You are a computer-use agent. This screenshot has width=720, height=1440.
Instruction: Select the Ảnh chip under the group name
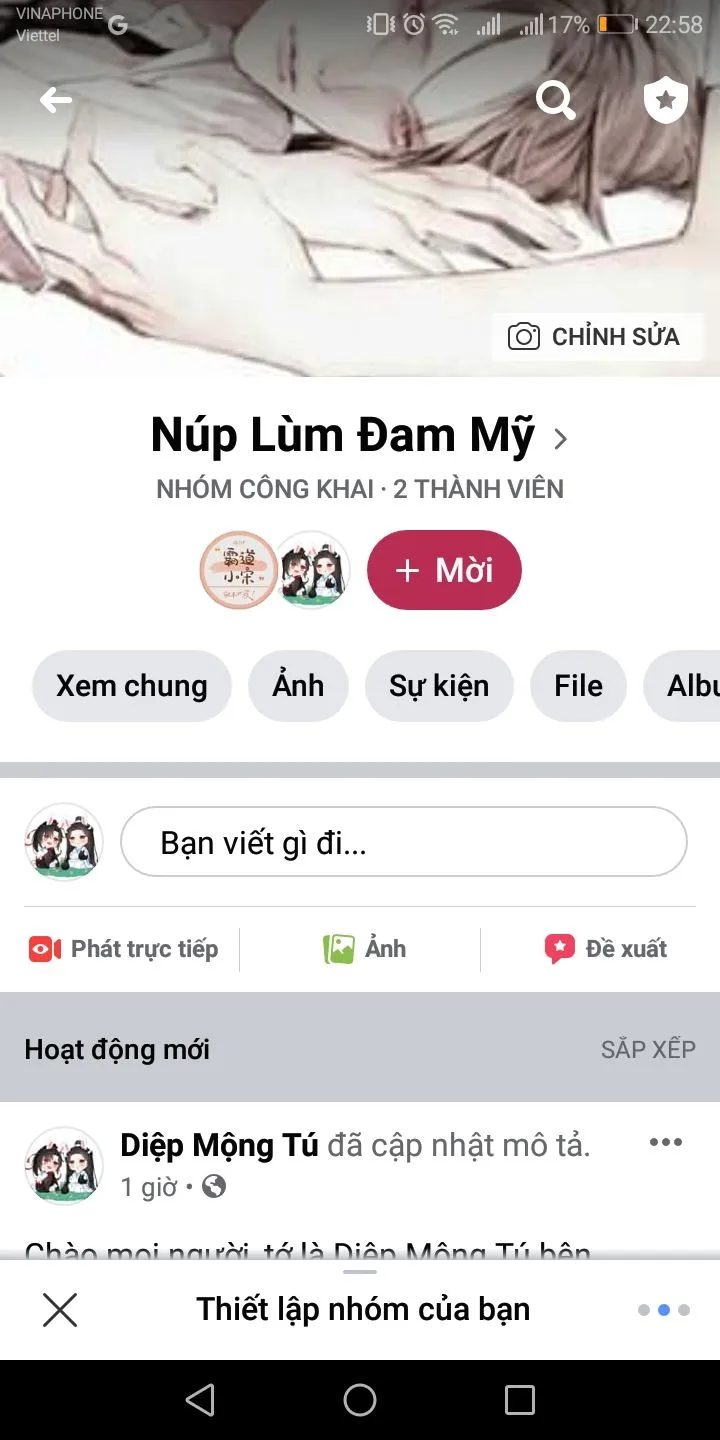coord(298,686)
